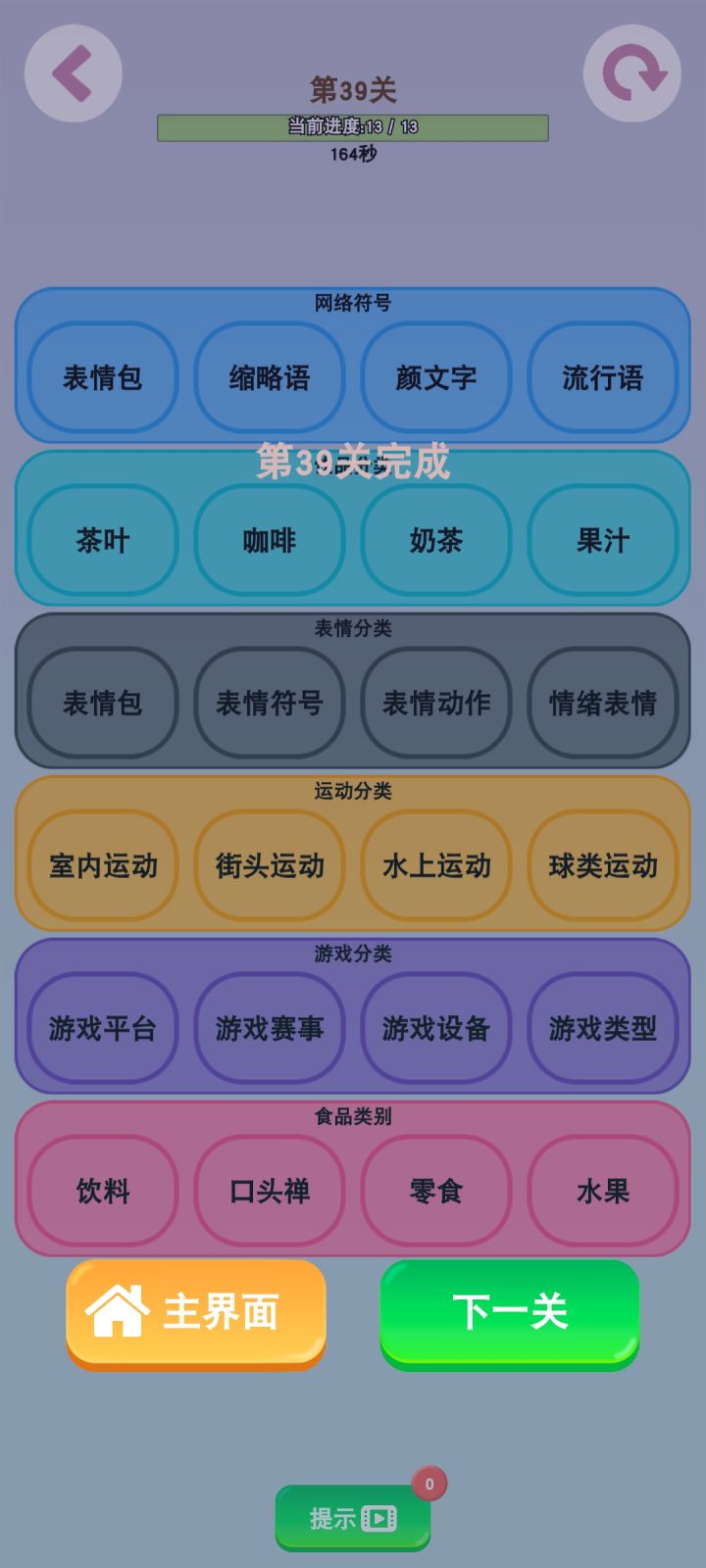Click 游戏设备 in the game category row

[x=435, y=1029]
